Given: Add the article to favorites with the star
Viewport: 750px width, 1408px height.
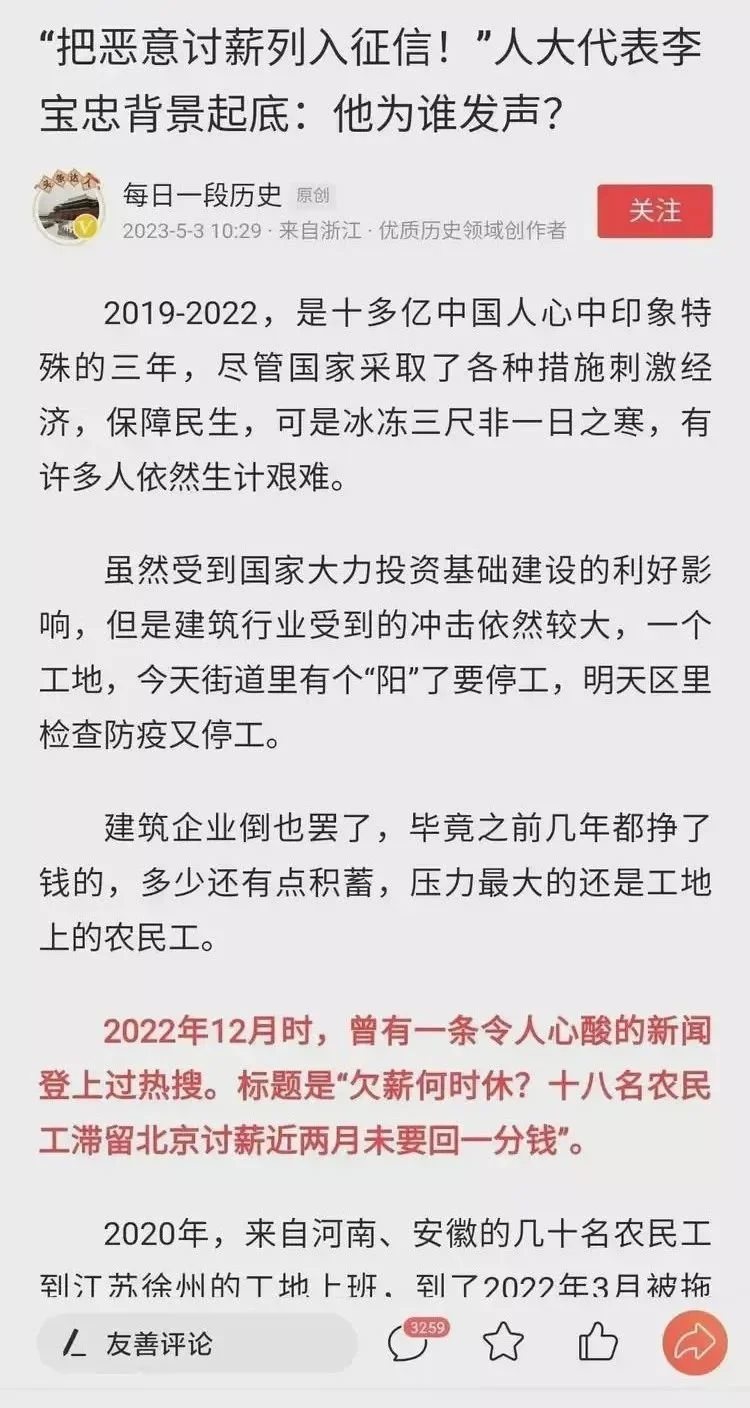Looking at the screenshot, I should tap(503, 1342).
